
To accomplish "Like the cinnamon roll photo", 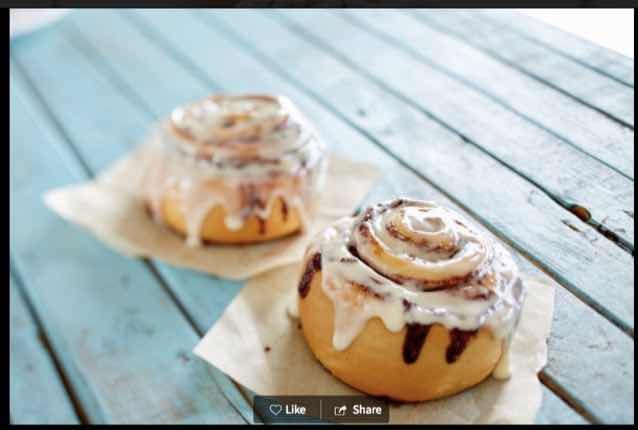I will [287, 410].
